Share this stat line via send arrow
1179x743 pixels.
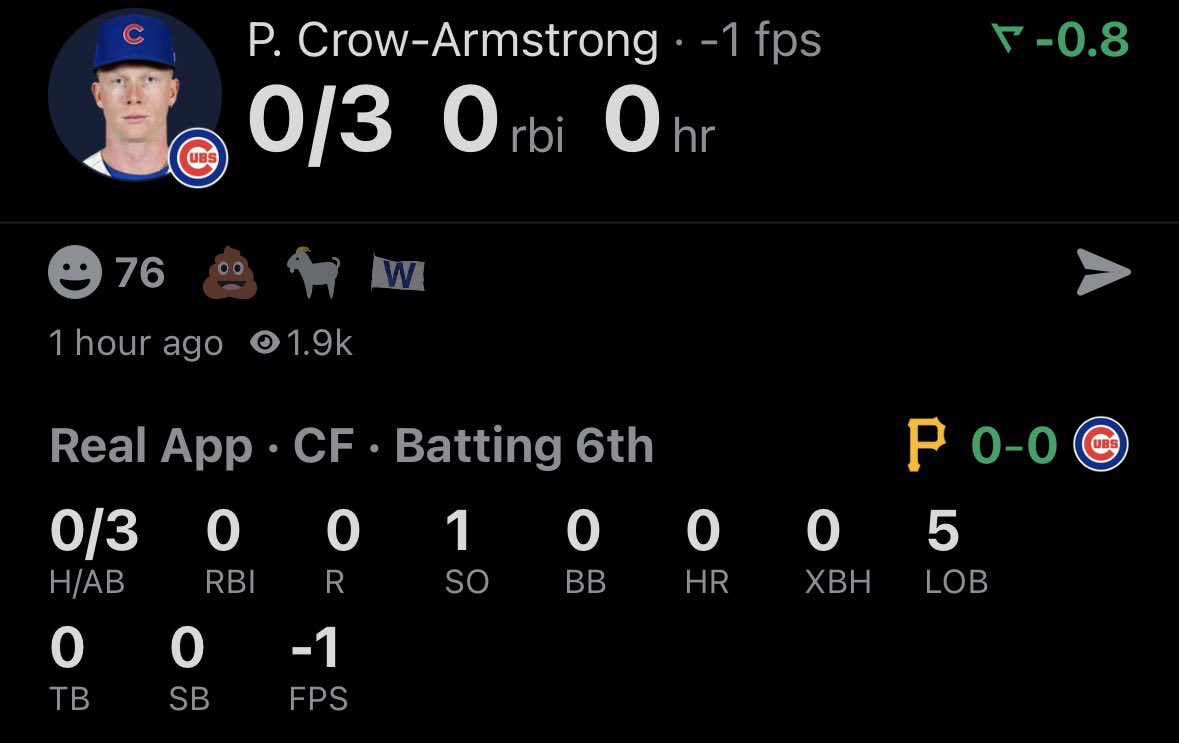1103,273
